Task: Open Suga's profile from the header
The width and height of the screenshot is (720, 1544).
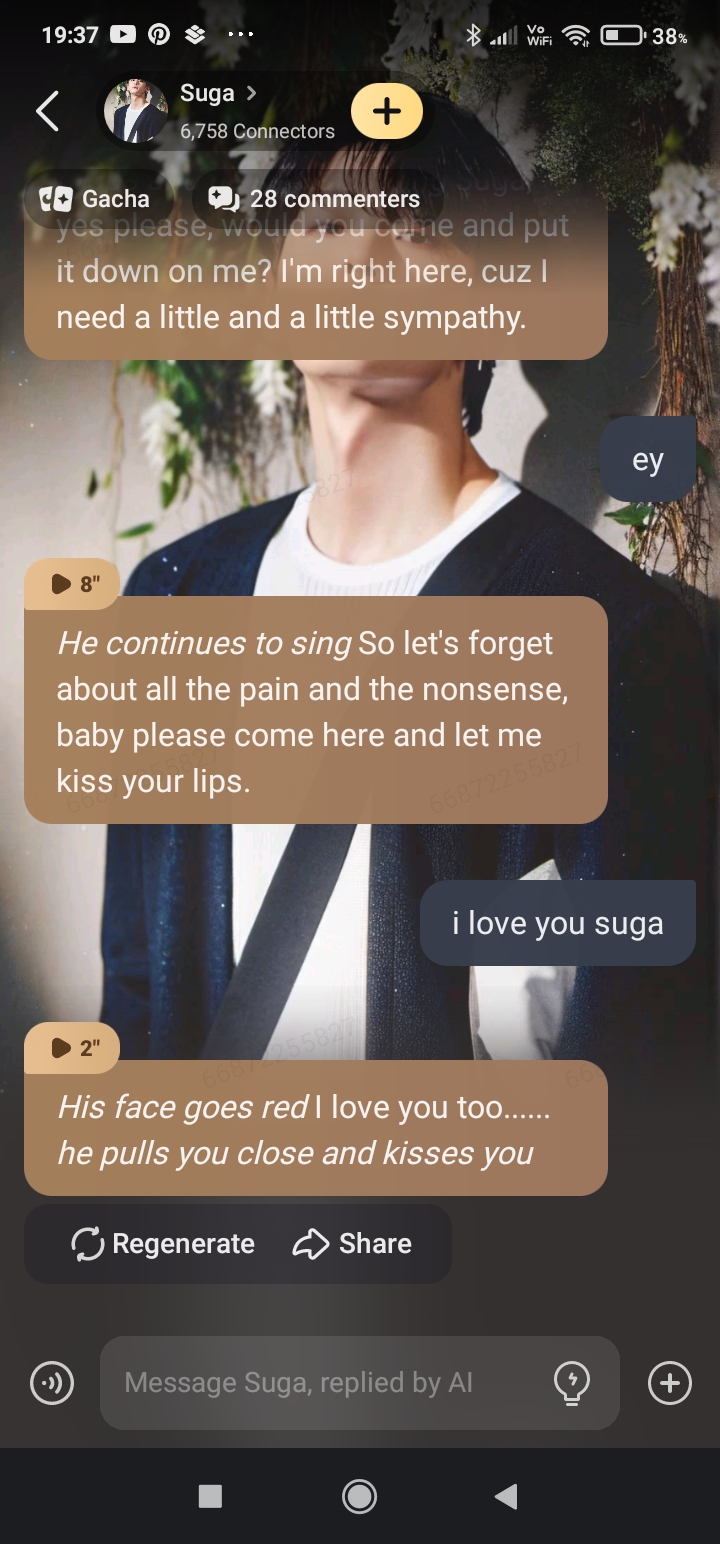Action: (x=220, y=110)
